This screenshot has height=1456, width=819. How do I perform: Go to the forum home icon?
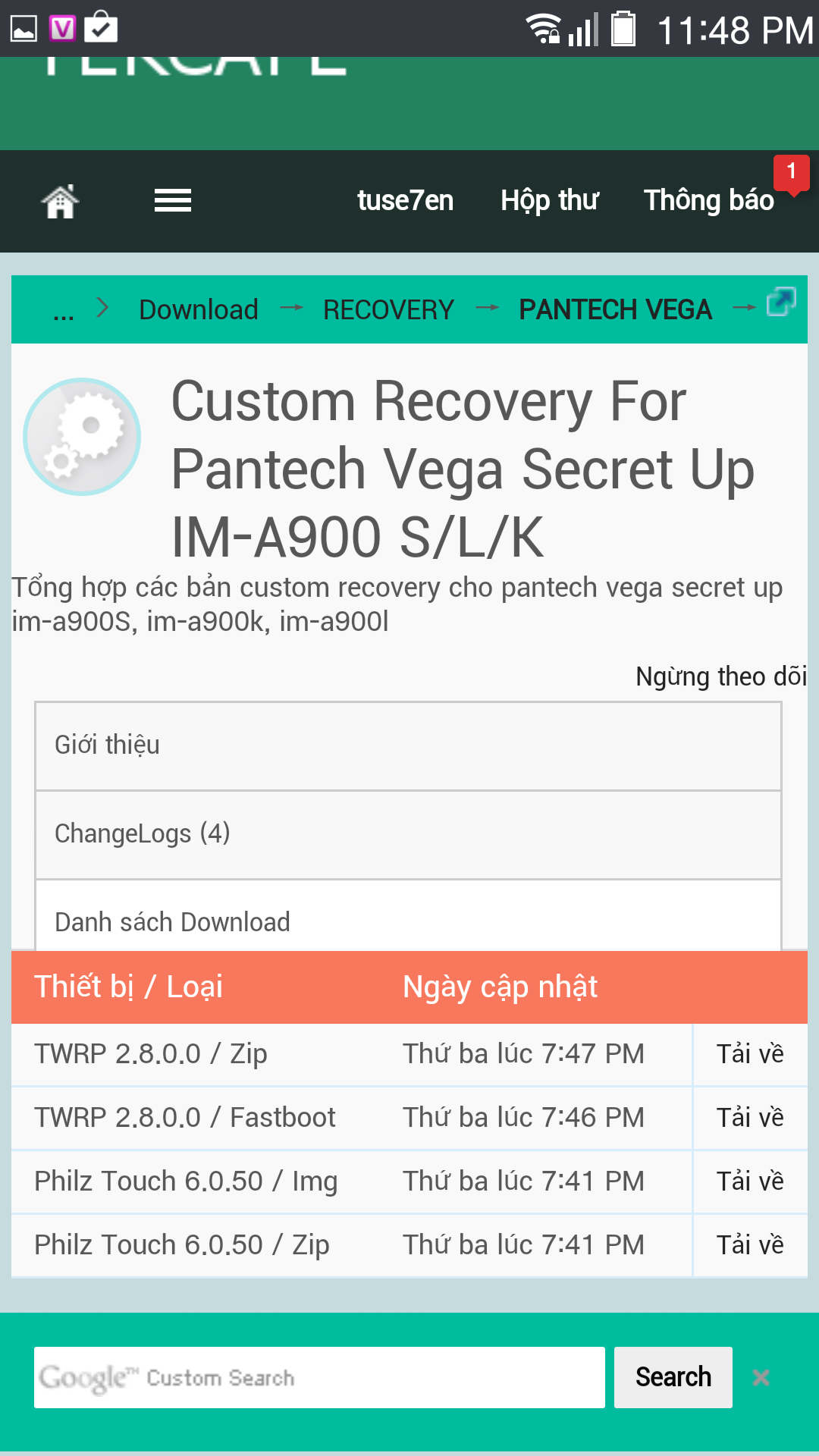coord(61,202)
